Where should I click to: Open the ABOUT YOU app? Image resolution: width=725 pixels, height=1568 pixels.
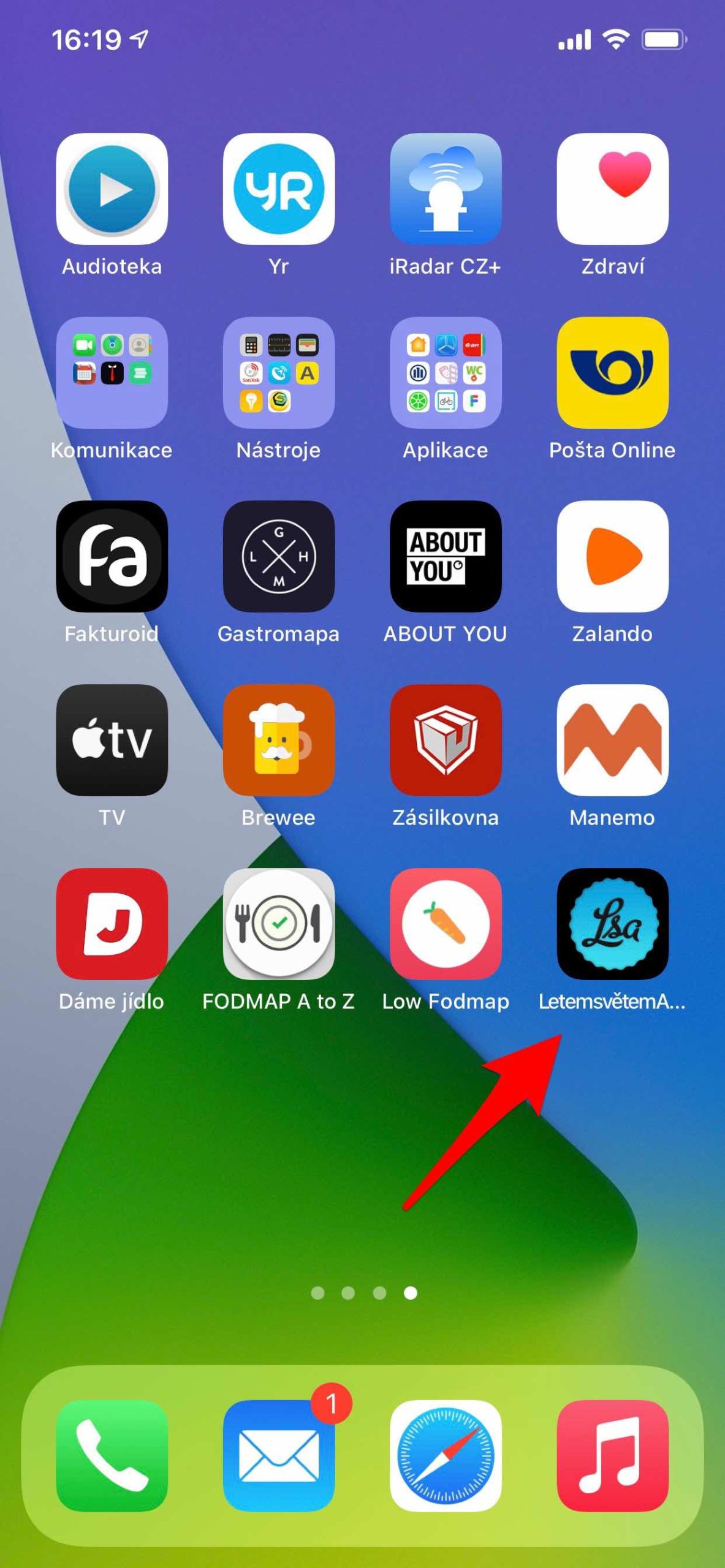coord(446,556)
